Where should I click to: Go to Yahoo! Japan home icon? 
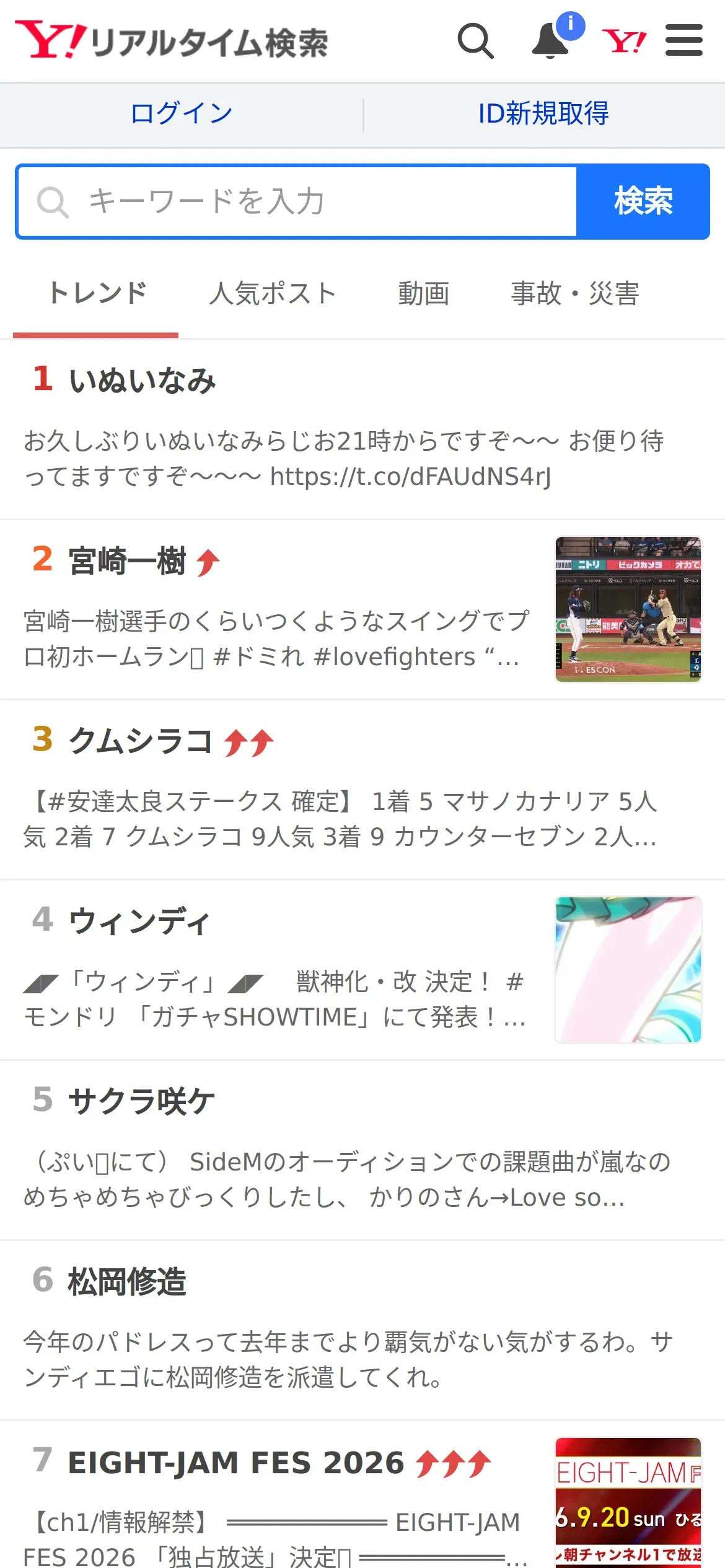(625, 41)
